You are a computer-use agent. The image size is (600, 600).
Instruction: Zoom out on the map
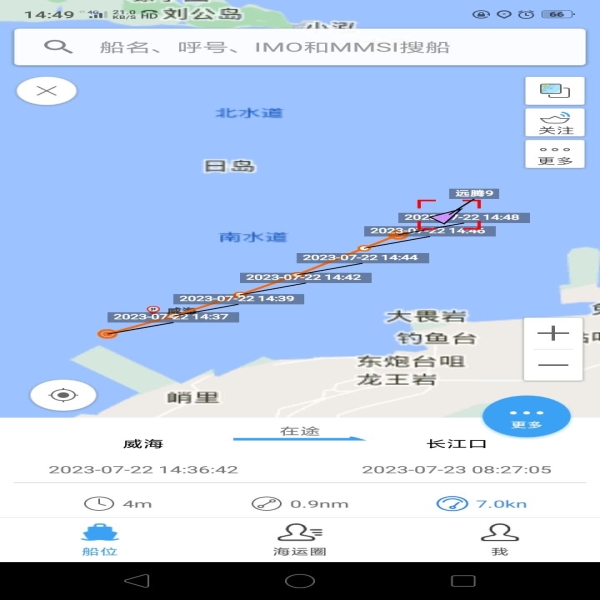point(553,365)
